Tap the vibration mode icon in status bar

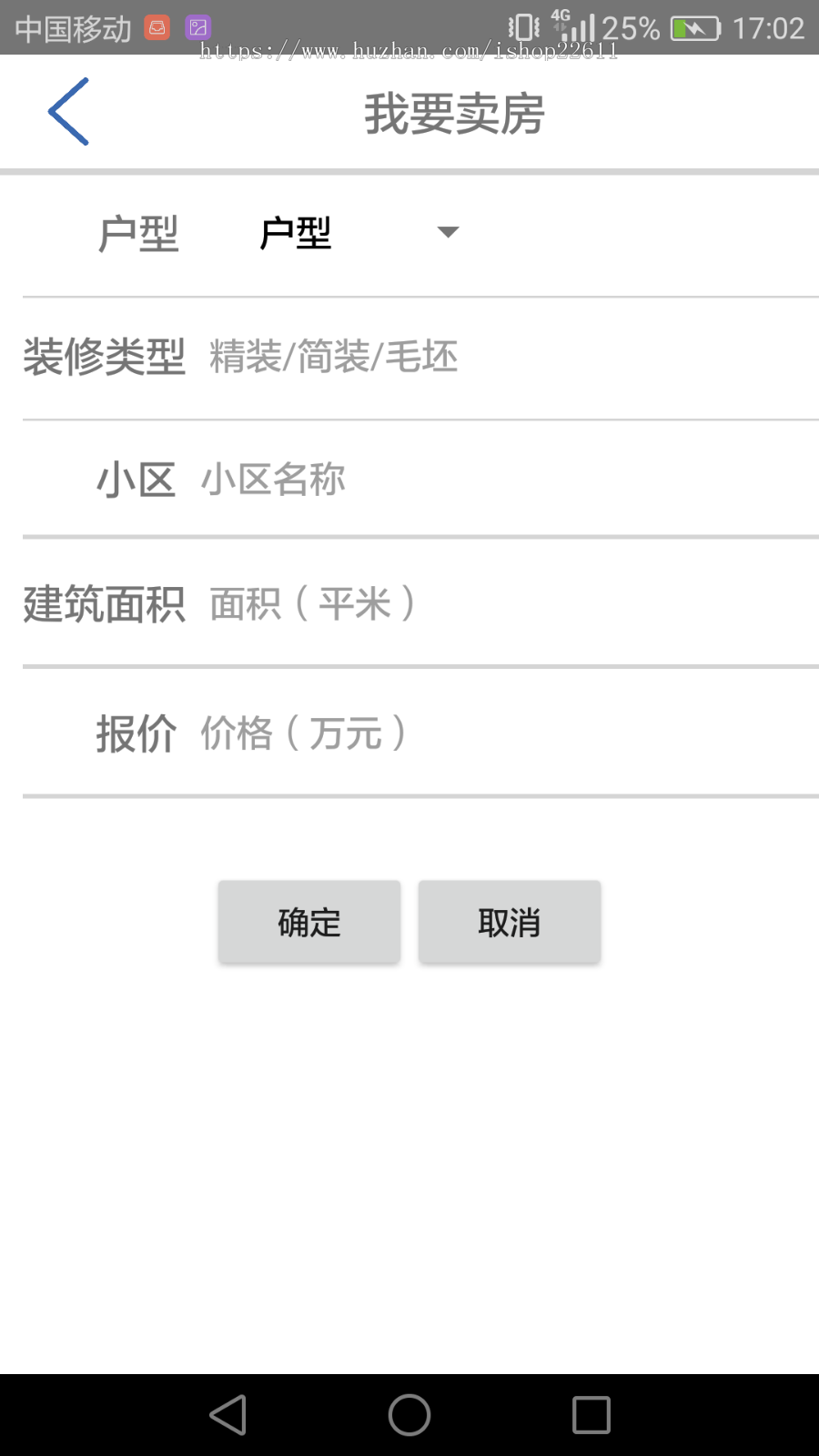click(521, 27)
